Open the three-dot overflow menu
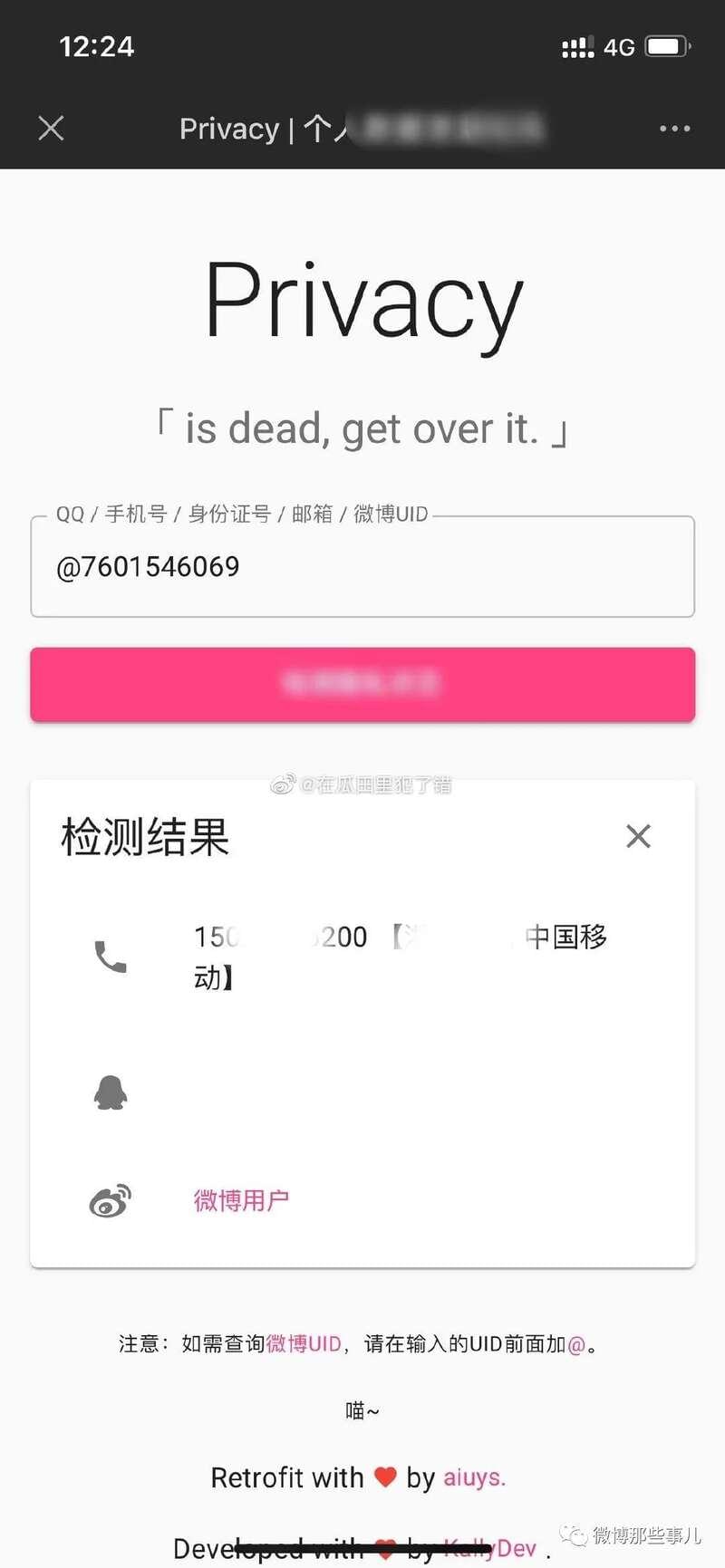 674,129
